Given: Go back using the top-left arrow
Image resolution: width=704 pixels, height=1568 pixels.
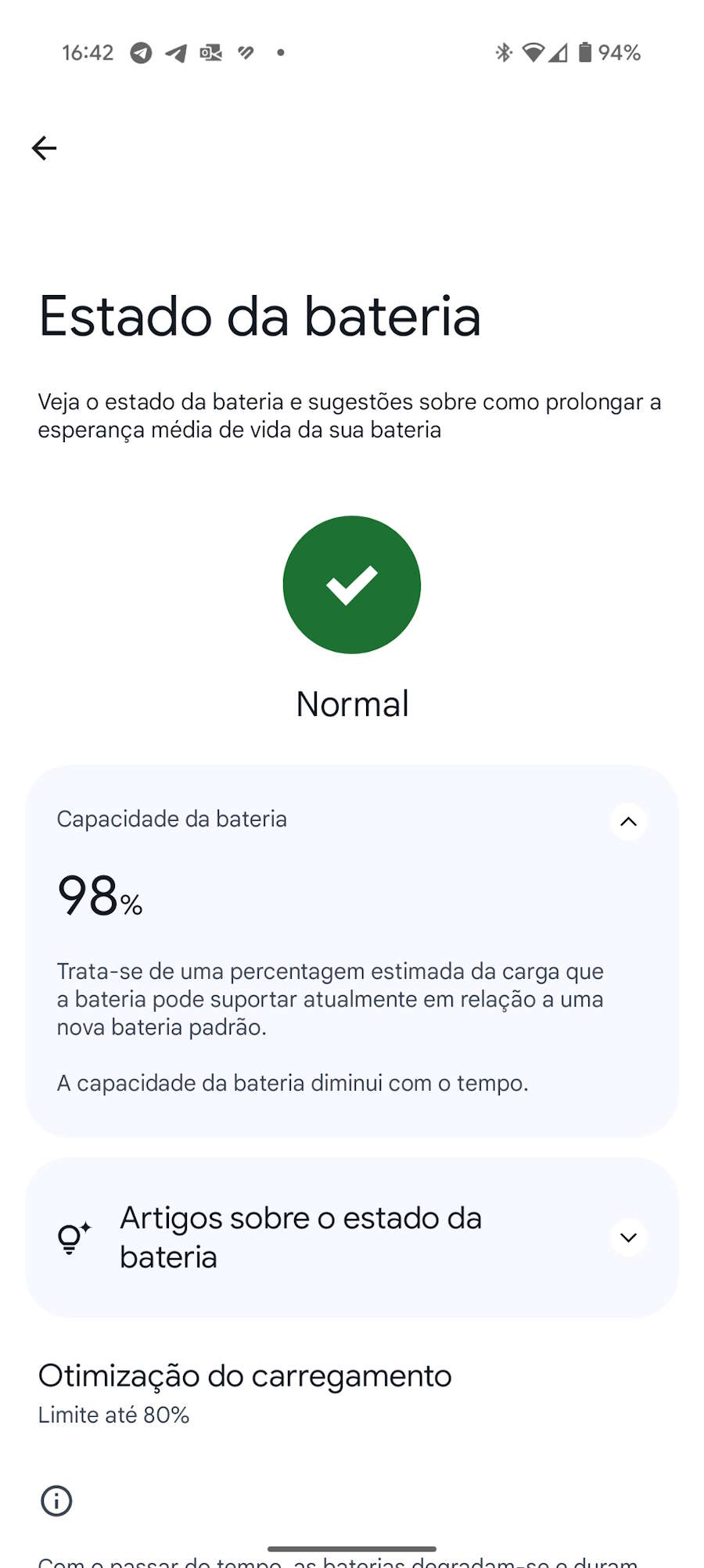Looking at the screenshot, I should click(45, 148).
